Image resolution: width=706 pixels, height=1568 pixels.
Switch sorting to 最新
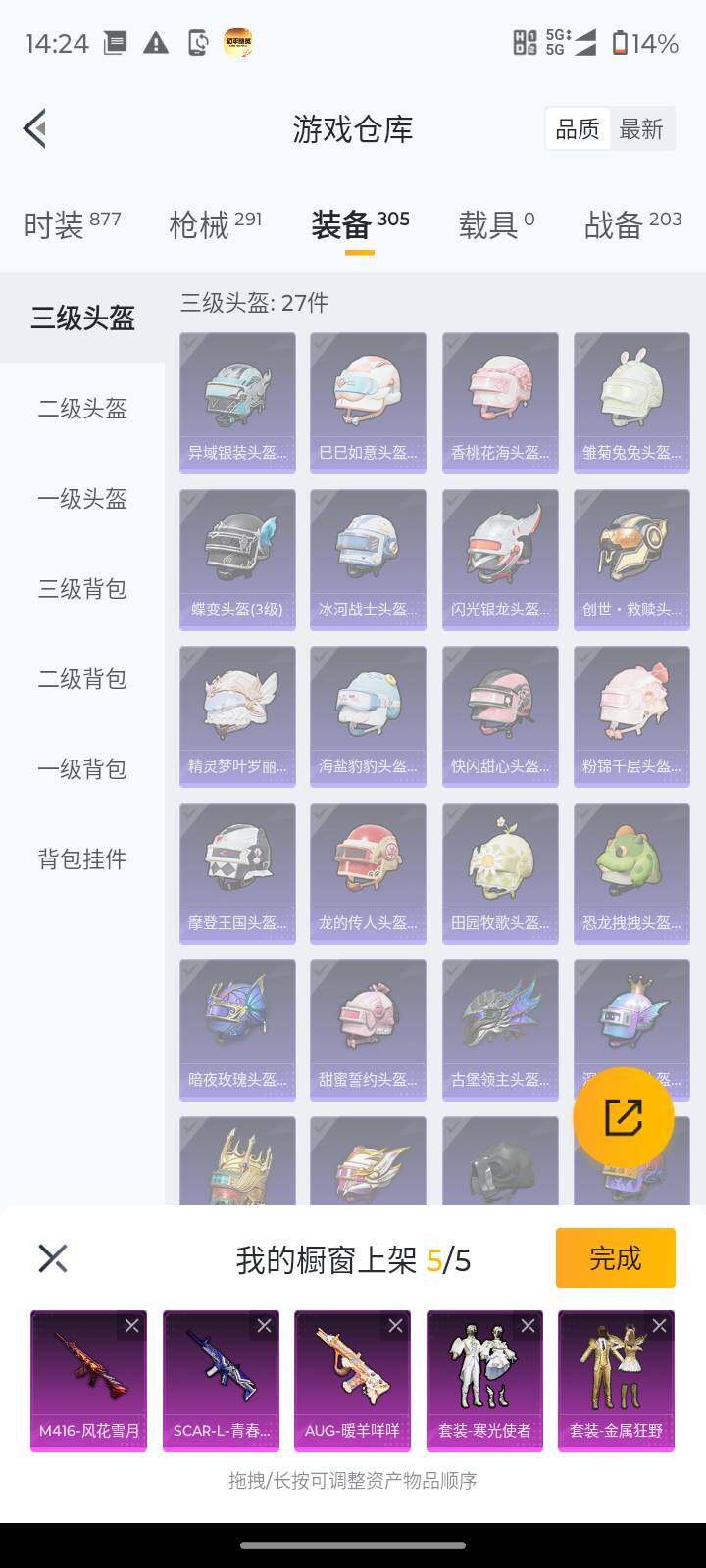coord(642,128)
